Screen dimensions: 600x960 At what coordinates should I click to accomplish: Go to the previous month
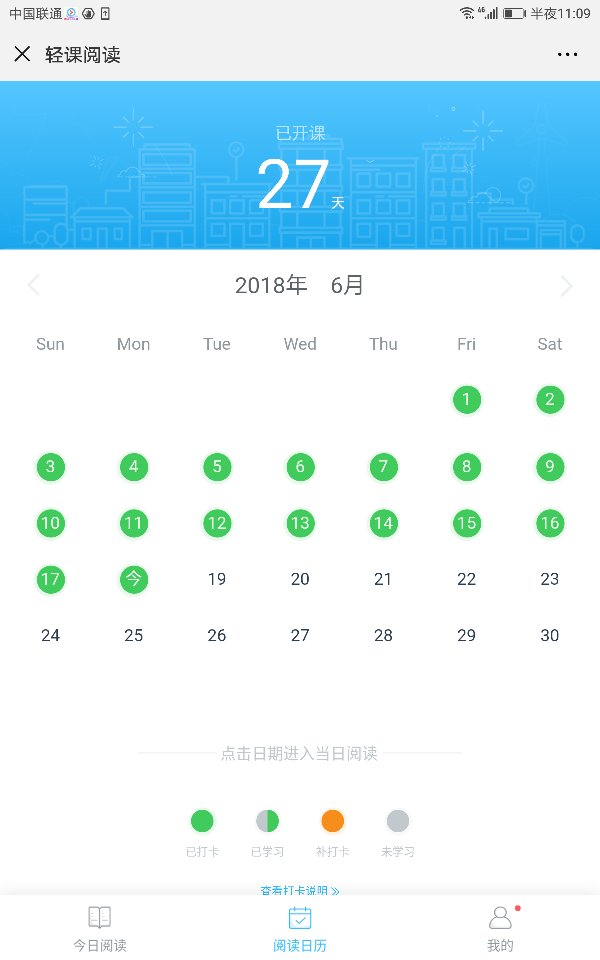point(34,285)
